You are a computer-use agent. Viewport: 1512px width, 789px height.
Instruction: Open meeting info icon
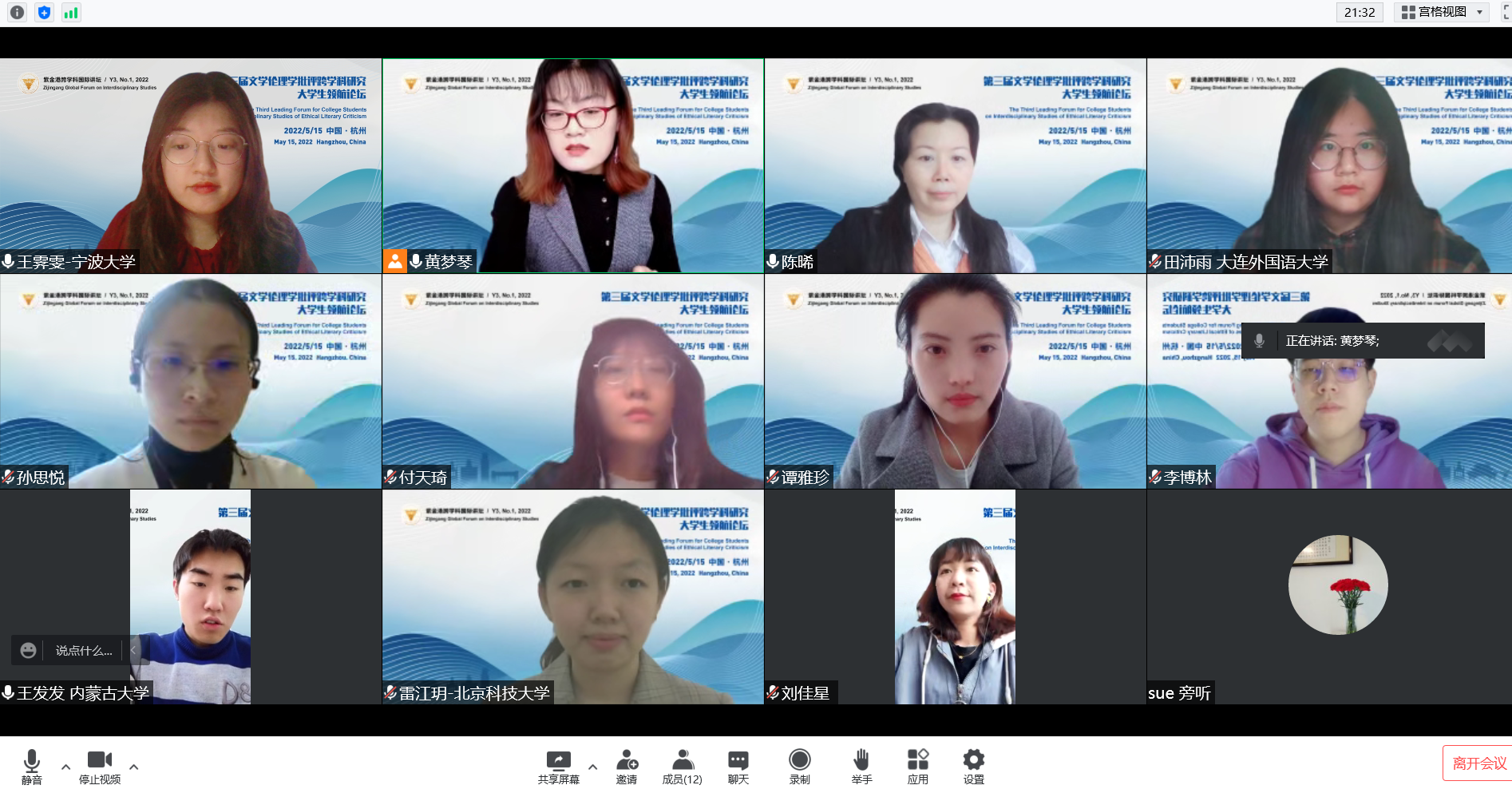(x=17, y=12)
